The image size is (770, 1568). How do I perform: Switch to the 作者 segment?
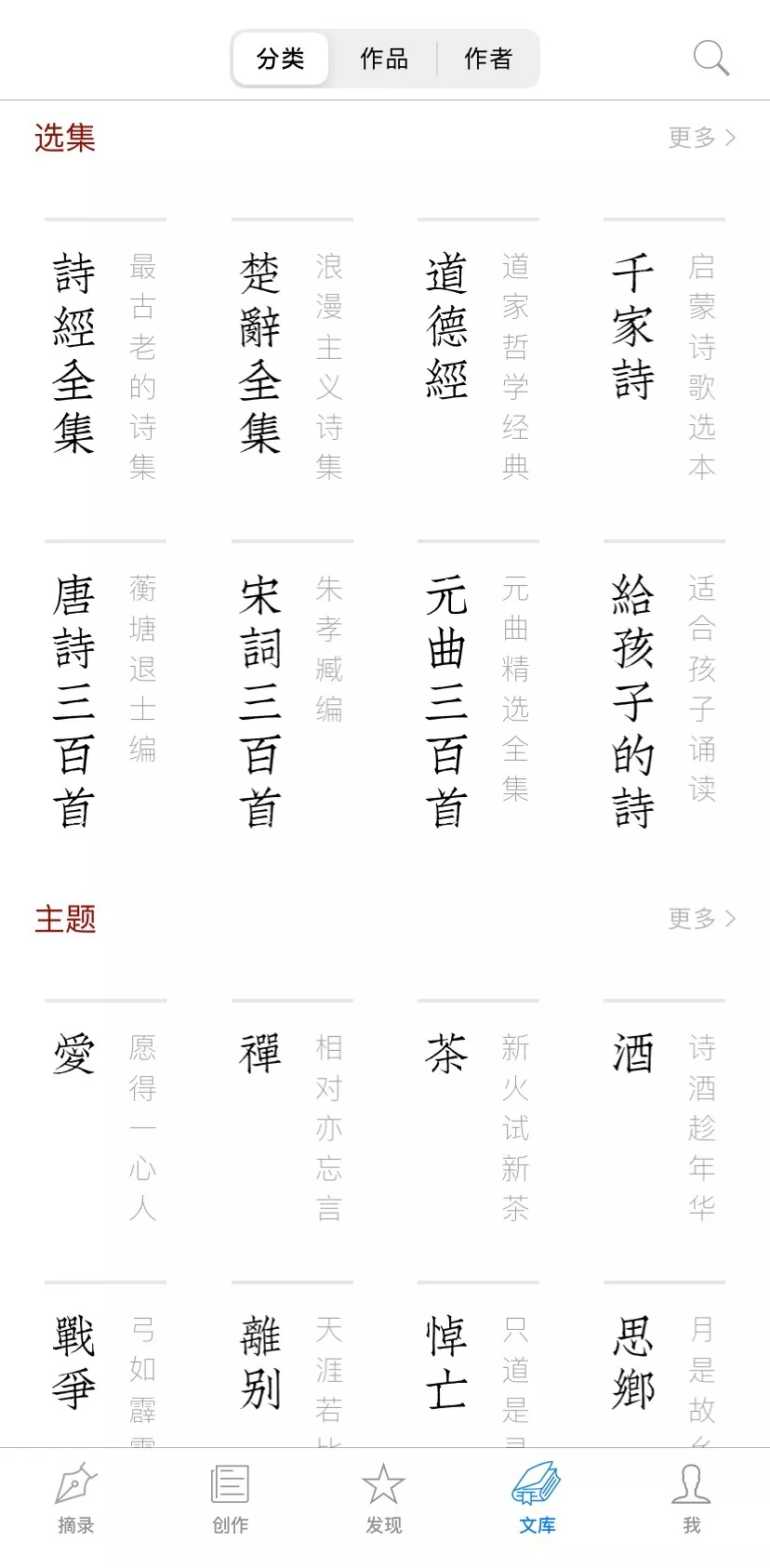pyautogui.click(x=488, y=59)
